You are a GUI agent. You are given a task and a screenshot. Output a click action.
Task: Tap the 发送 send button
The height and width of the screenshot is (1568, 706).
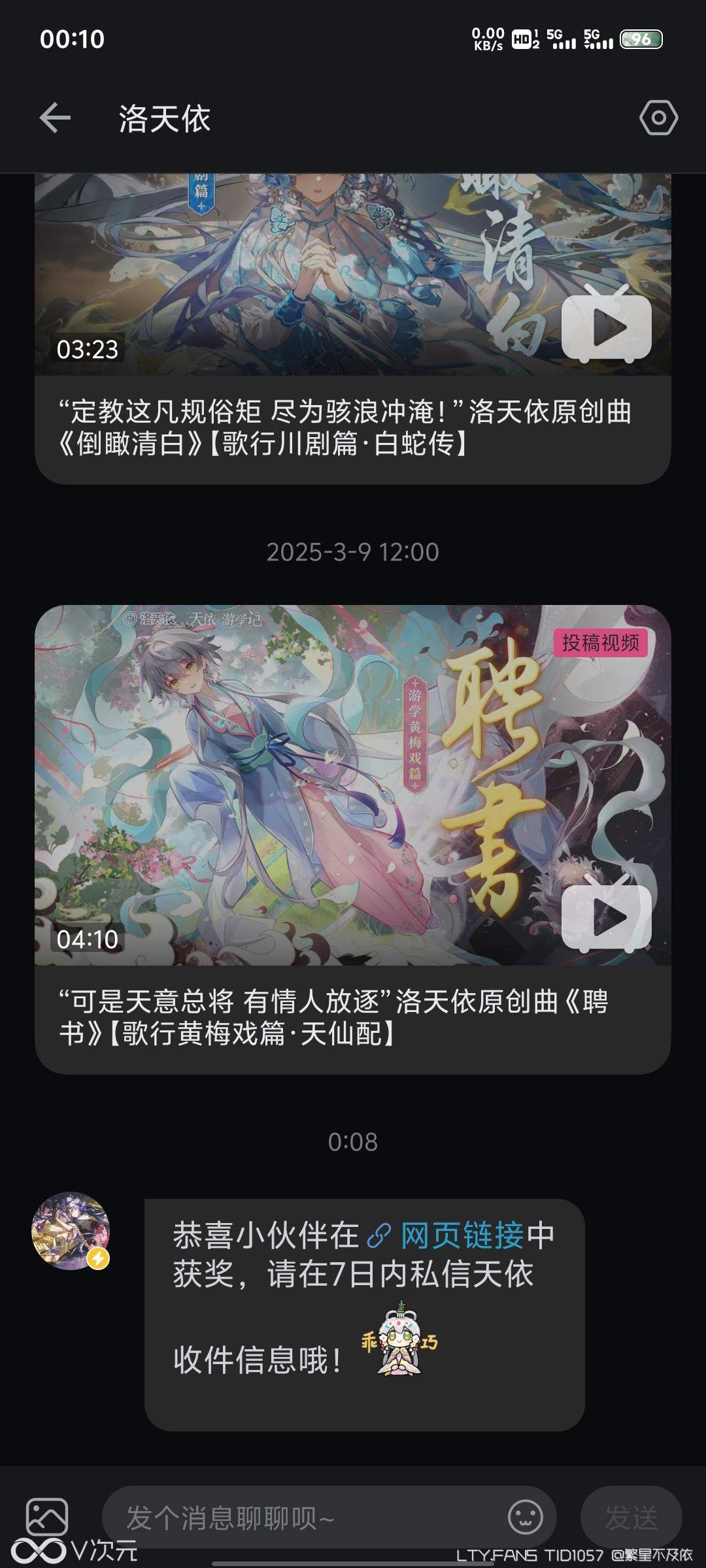(631, 1517)
